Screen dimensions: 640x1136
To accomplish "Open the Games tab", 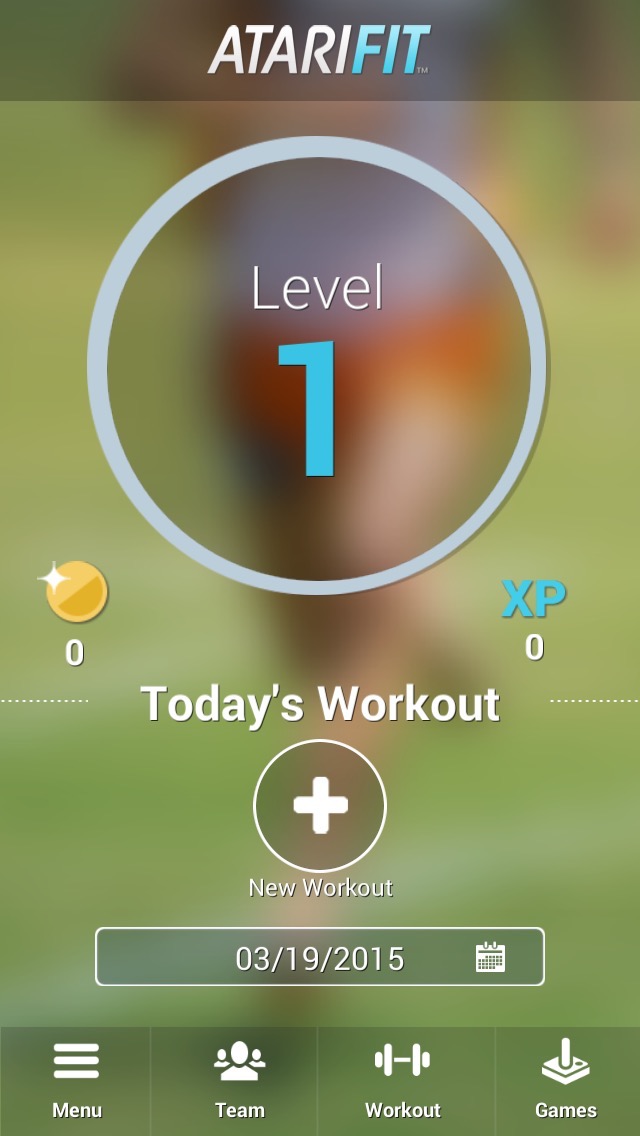I will [x=565, y=1080].
